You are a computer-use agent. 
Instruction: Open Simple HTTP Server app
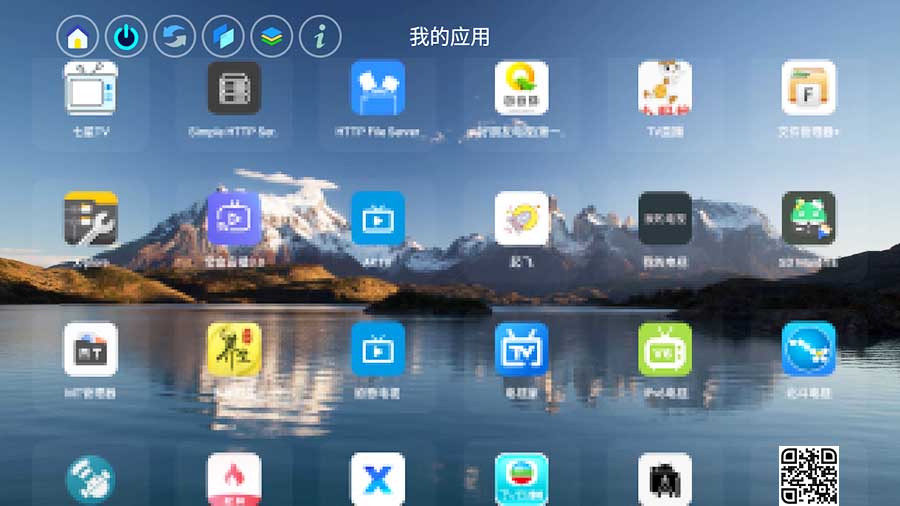(x=234, y=89)
